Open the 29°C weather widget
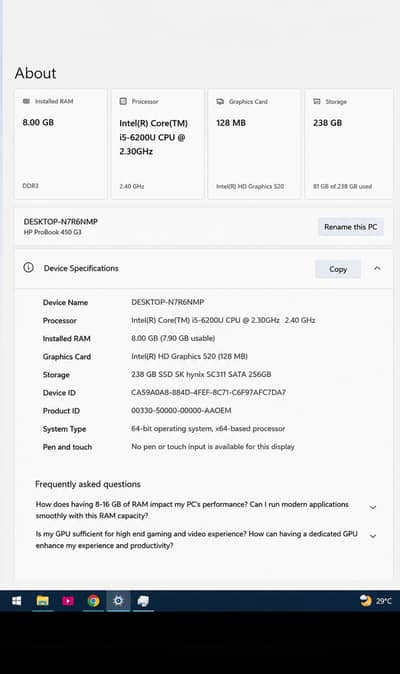Image resolution: width=400 pixels, height=674 pixels. (x=376, y=600)
